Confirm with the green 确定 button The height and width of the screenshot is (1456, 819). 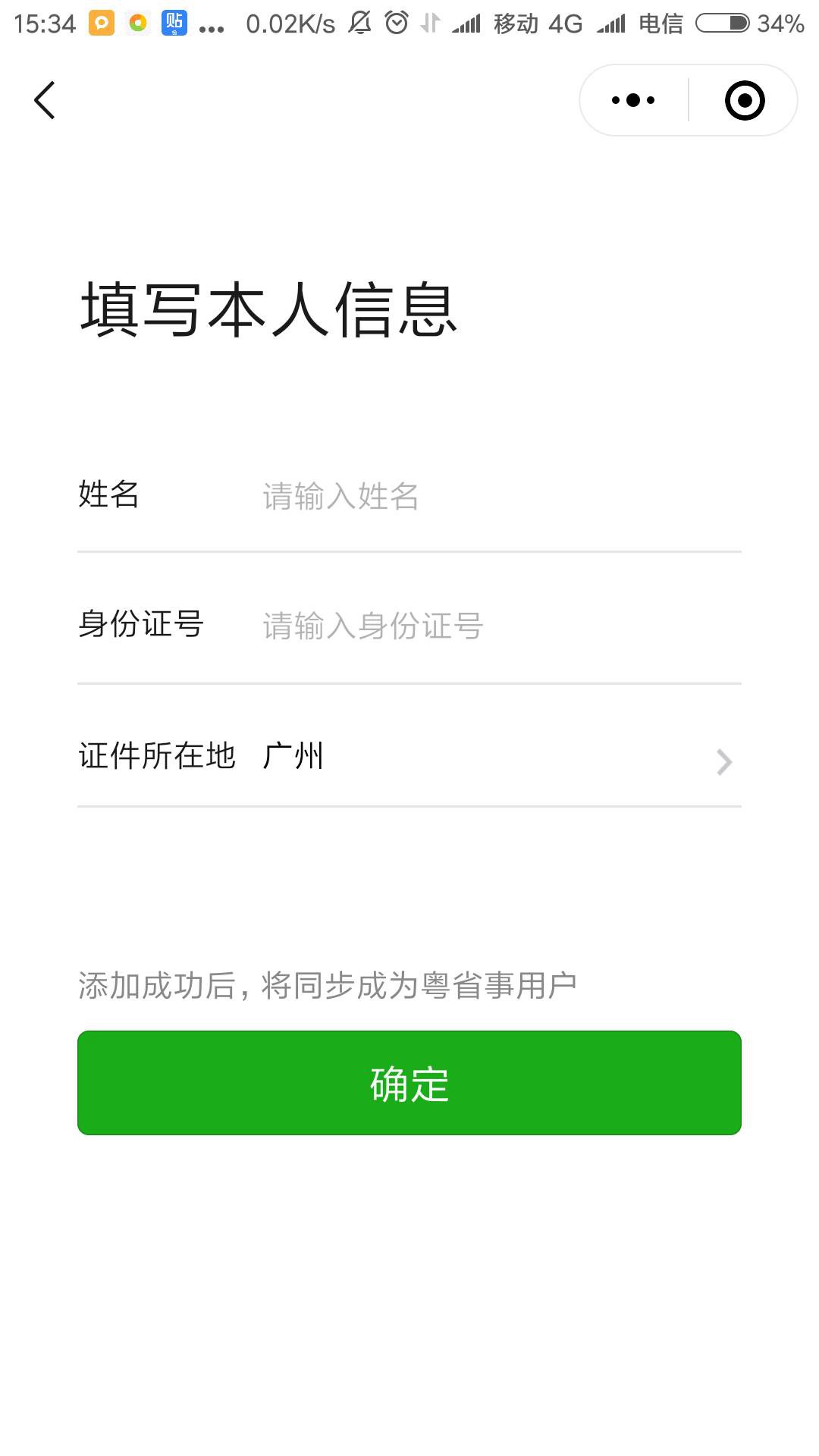pos(409,1083)
